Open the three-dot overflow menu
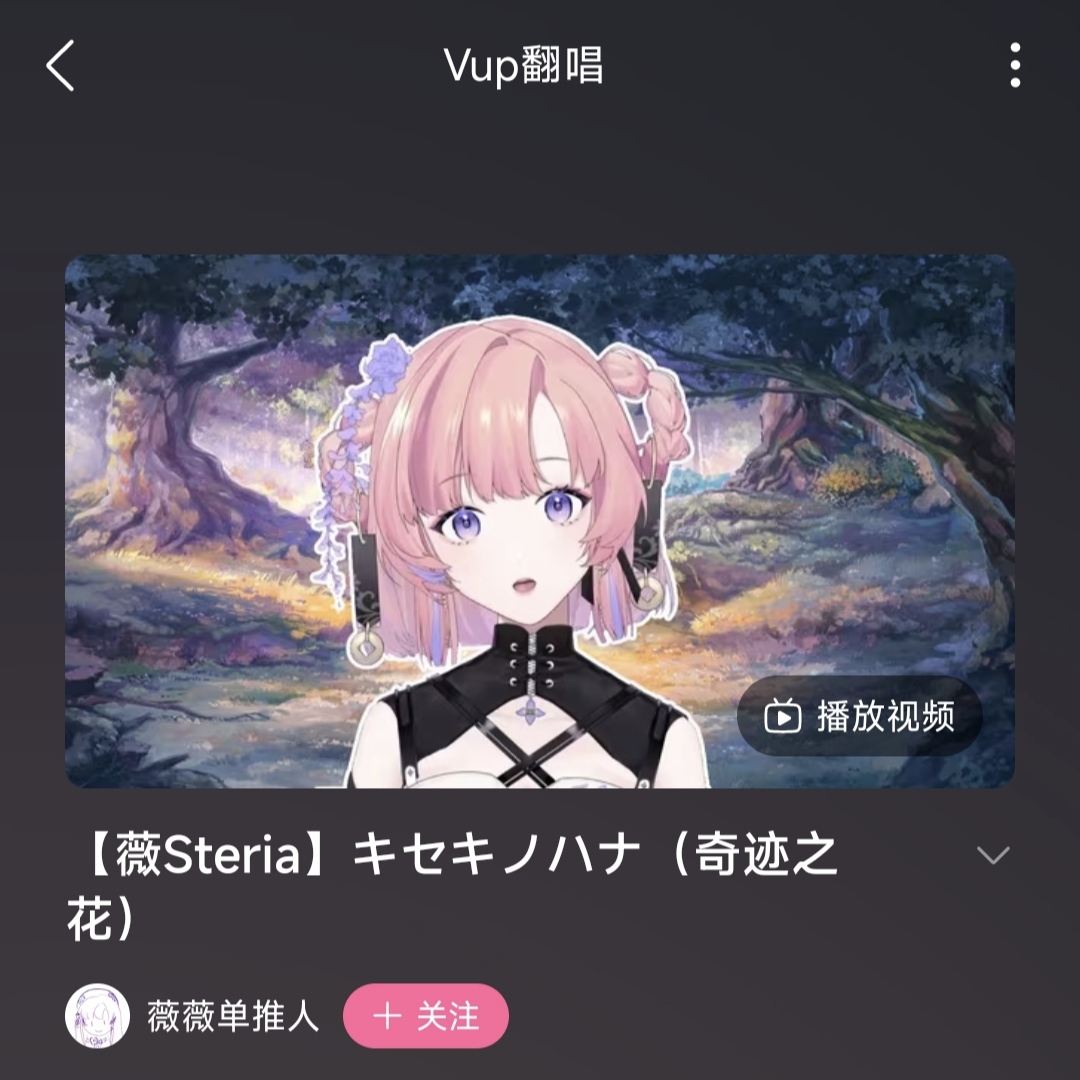This screenshot has height=1080, width=1080. [1014, 66]
